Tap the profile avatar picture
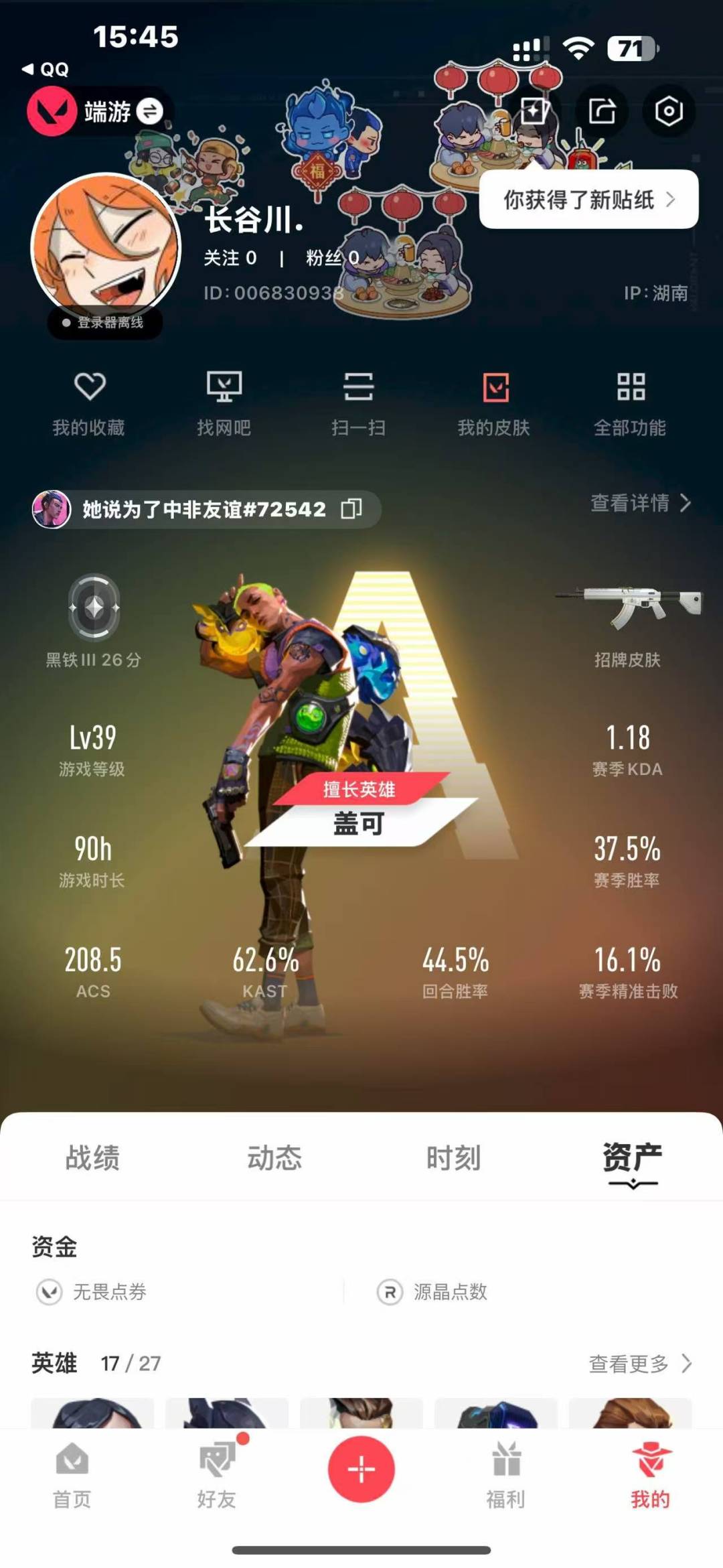 click(106, 246)
